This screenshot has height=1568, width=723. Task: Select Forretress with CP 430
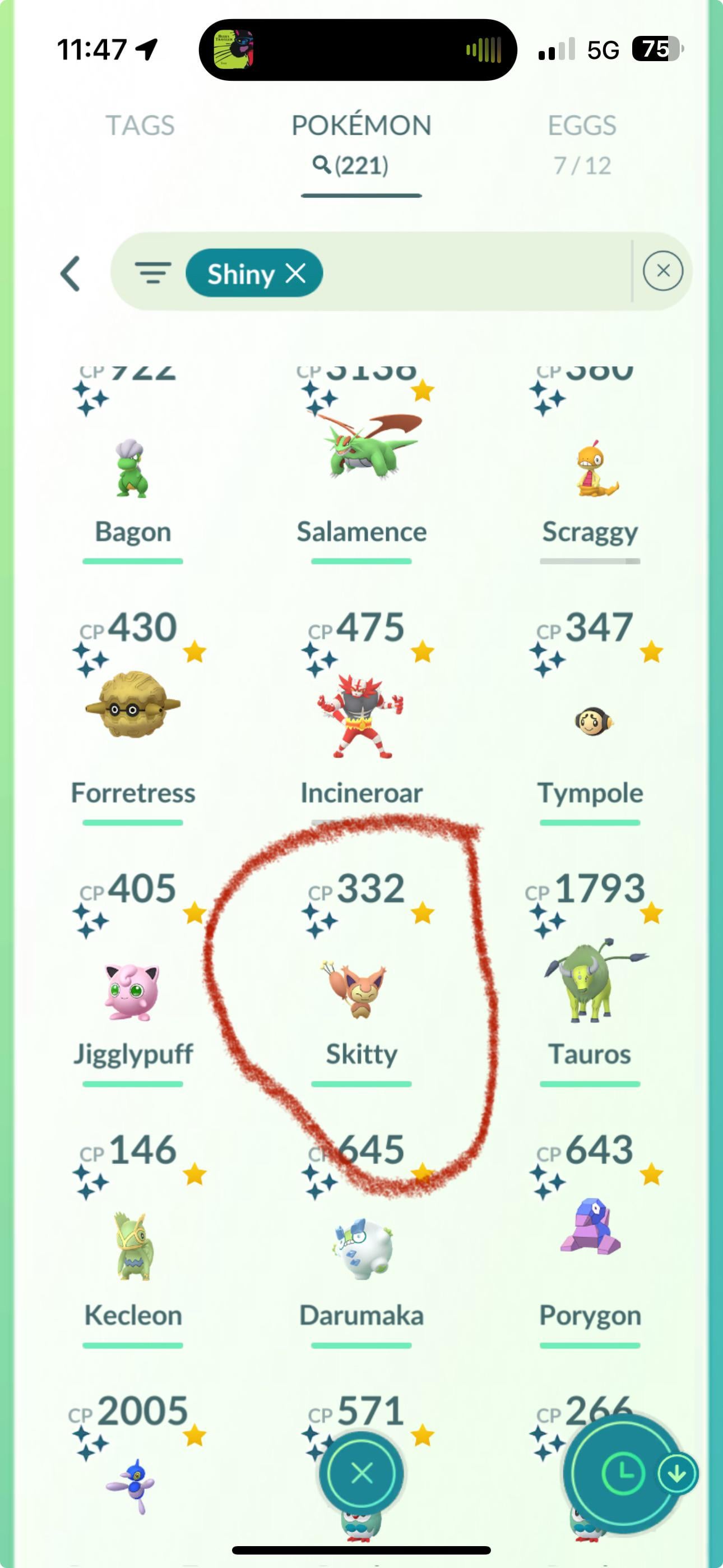point(133,706)
